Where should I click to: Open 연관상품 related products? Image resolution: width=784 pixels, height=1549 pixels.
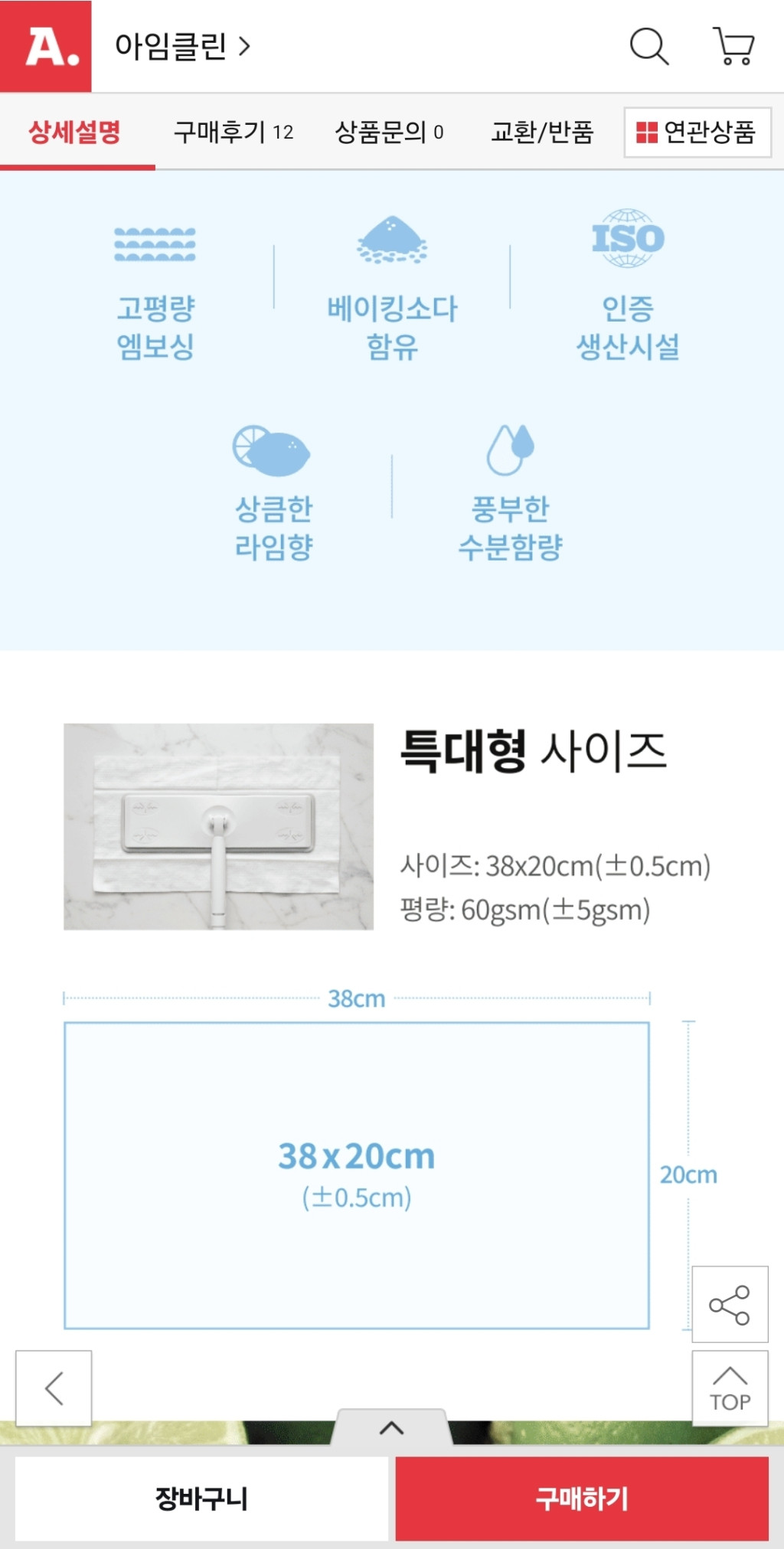[x=697, y=132]
